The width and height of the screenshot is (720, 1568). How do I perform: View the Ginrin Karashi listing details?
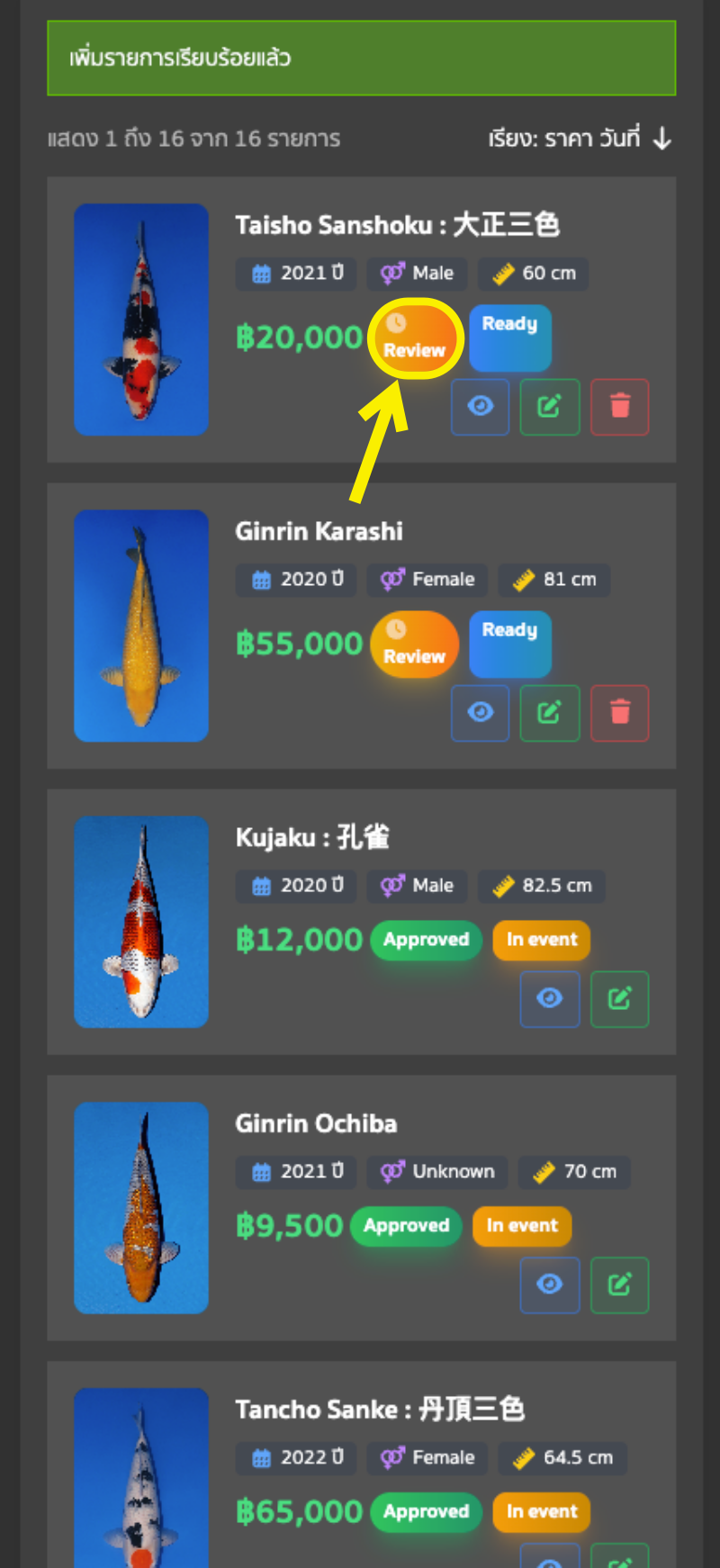pos(481,713)
